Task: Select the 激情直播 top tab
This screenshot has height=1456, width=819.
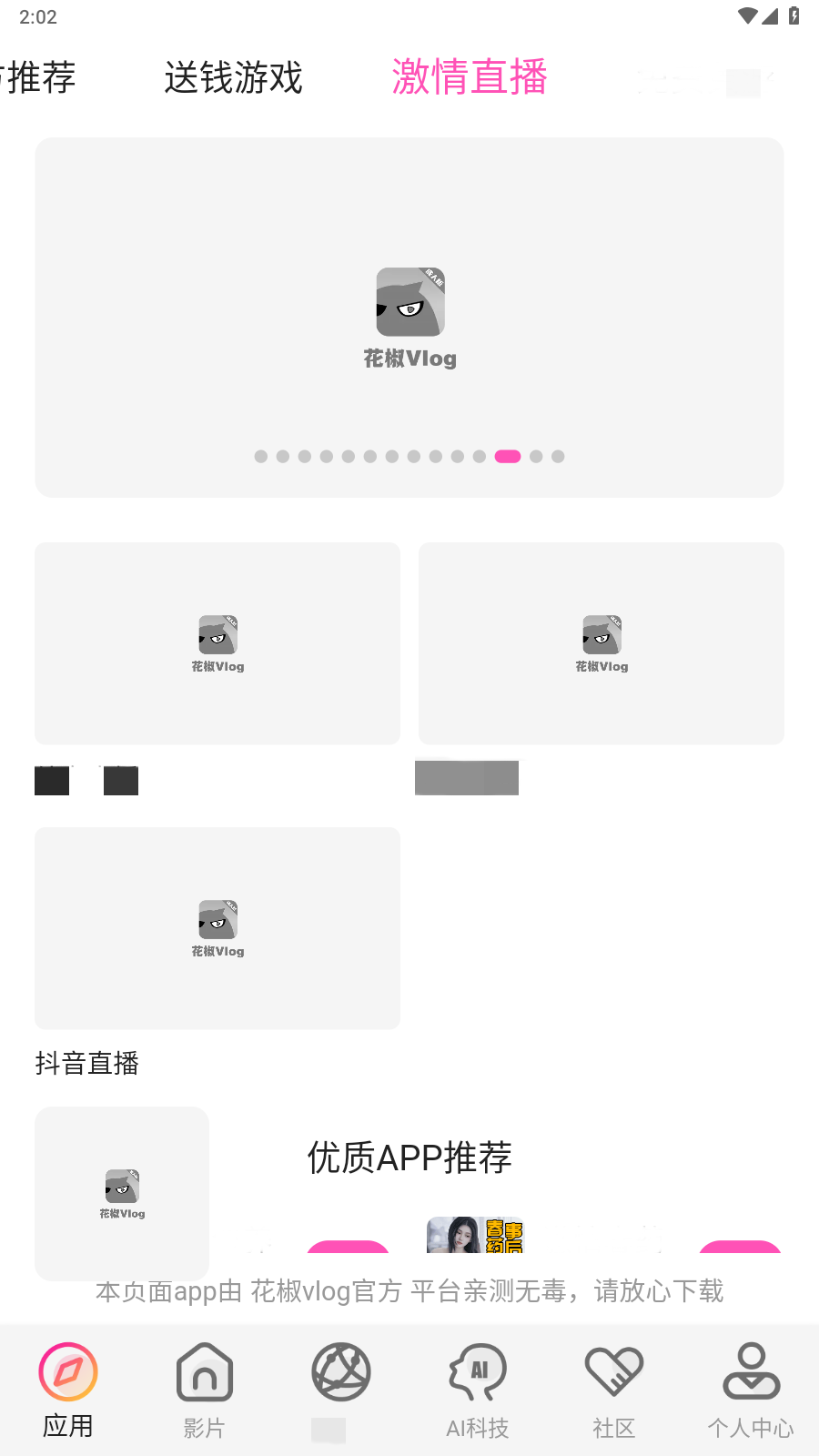Action: pos(470,77)
